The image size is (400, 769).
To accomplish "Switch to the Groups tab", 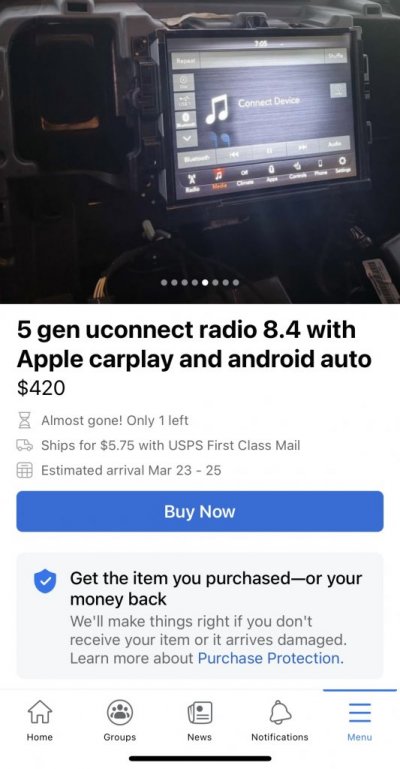I will [120, 719].
